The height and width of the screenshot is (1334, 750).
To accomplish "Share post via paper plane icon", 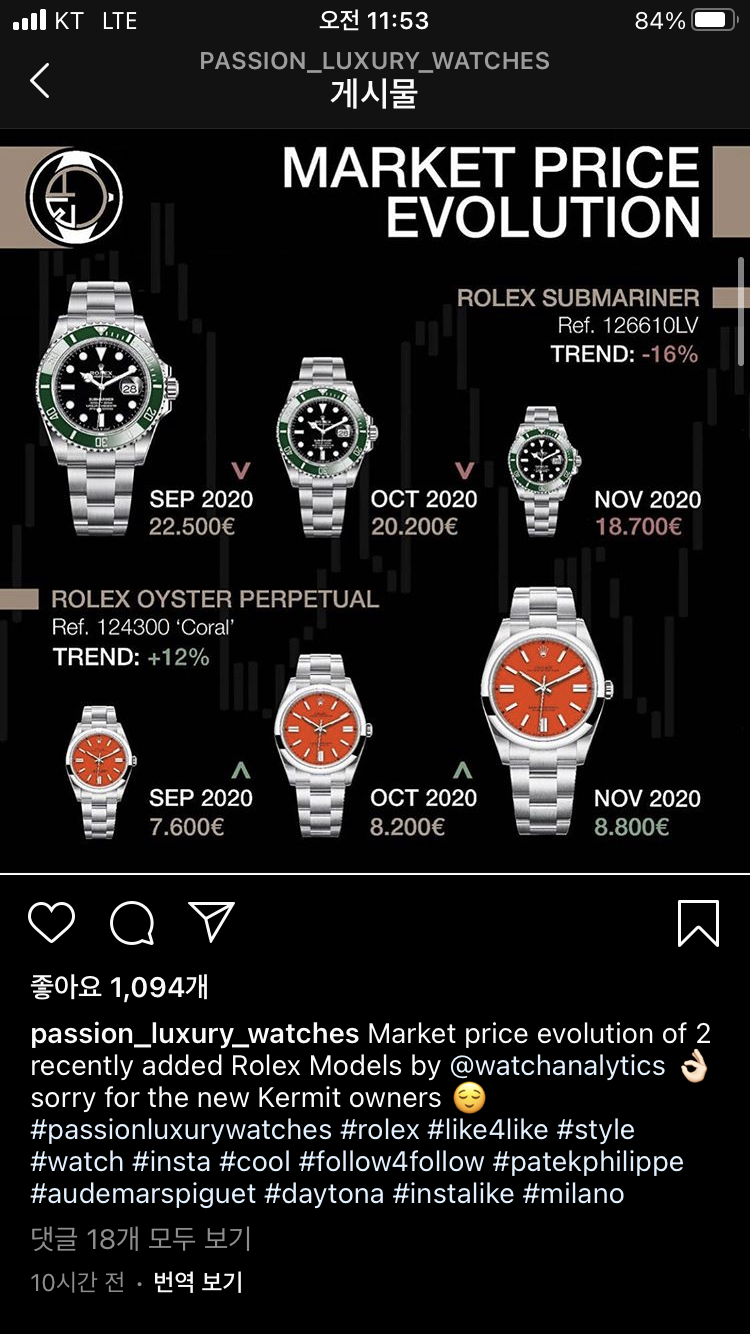I will coord(212,922).
